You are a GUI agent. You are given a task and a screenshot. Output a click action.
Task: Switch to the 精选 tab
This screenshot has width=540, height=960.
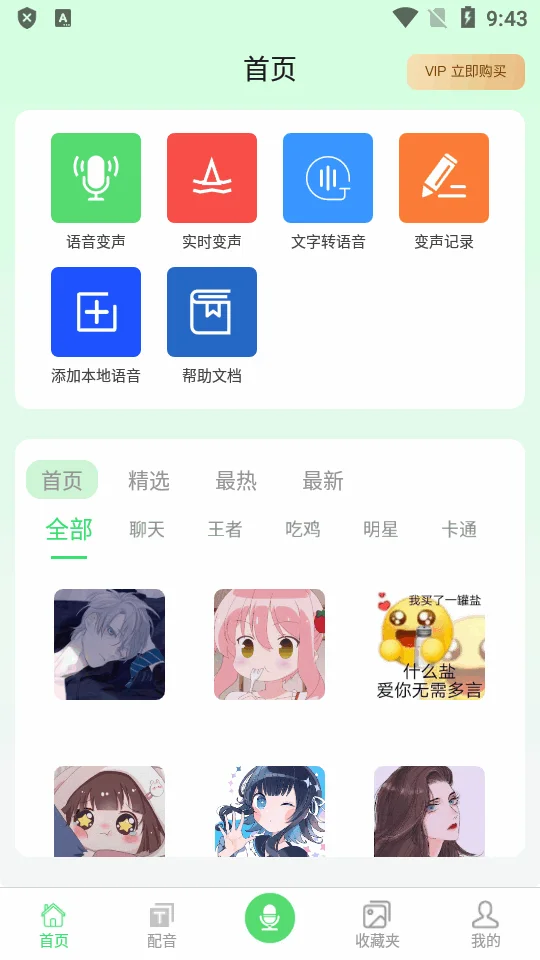point(149,481)
